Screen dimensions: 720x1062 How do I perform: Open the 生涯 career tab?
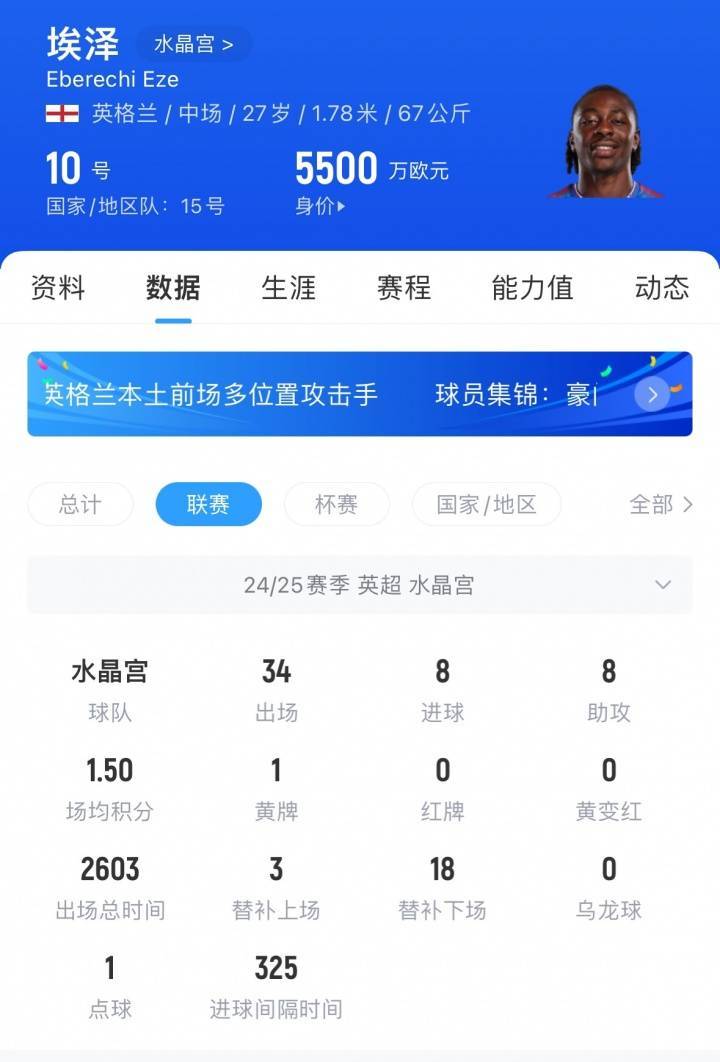[x=289, y=289]
